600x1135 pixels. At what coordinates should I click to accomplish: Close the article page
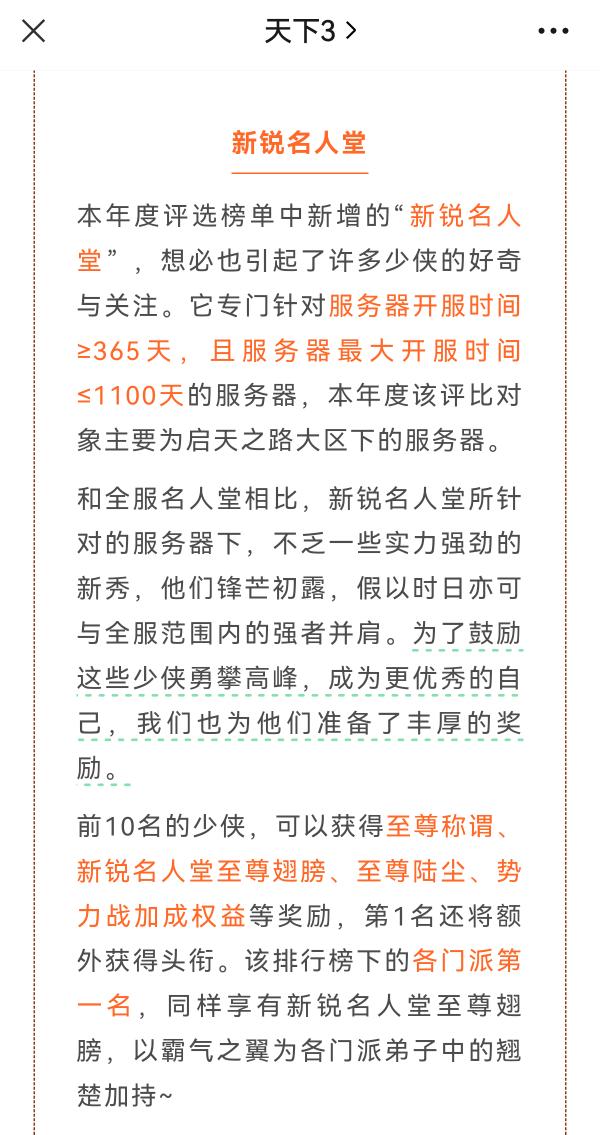34,31
